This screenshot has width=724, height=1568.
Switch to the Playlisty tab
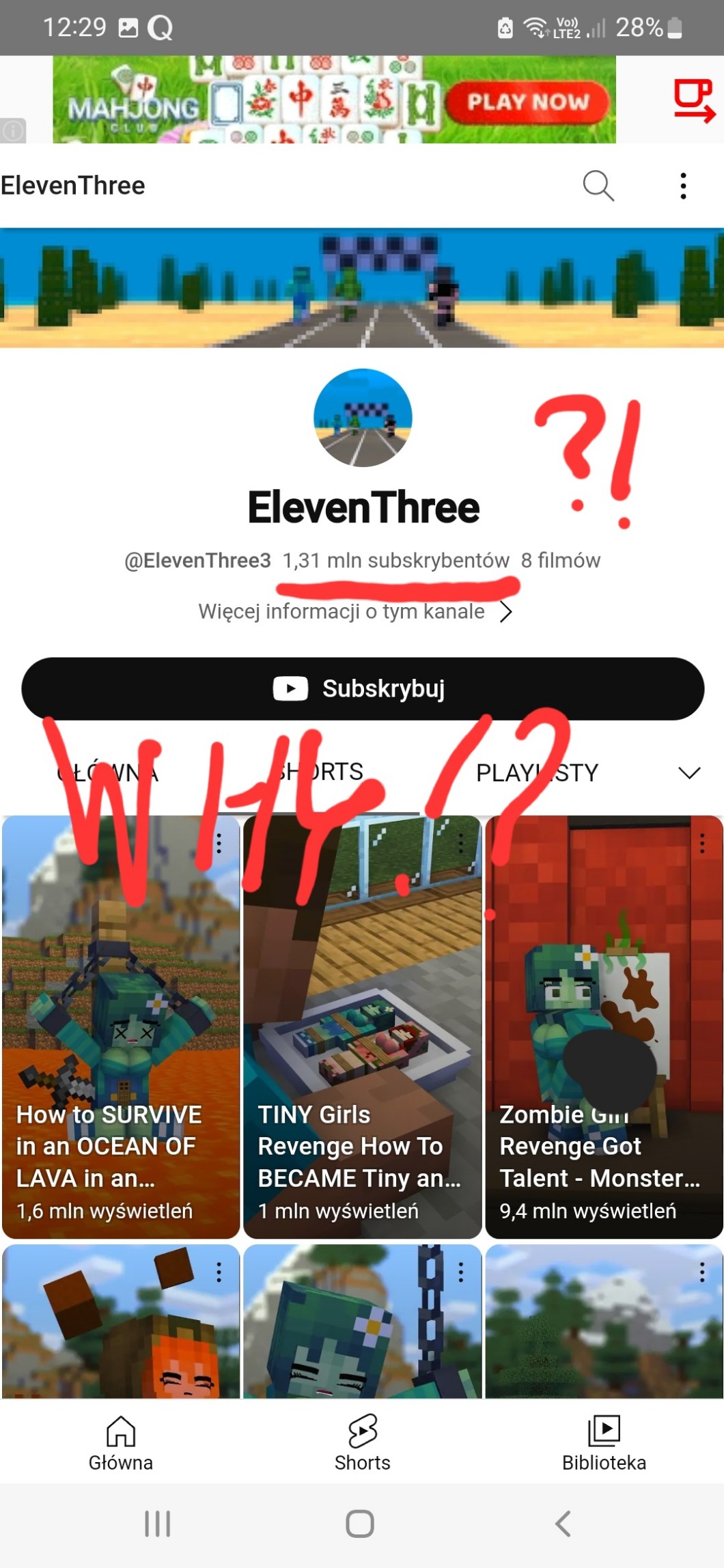tap(537, 772)
